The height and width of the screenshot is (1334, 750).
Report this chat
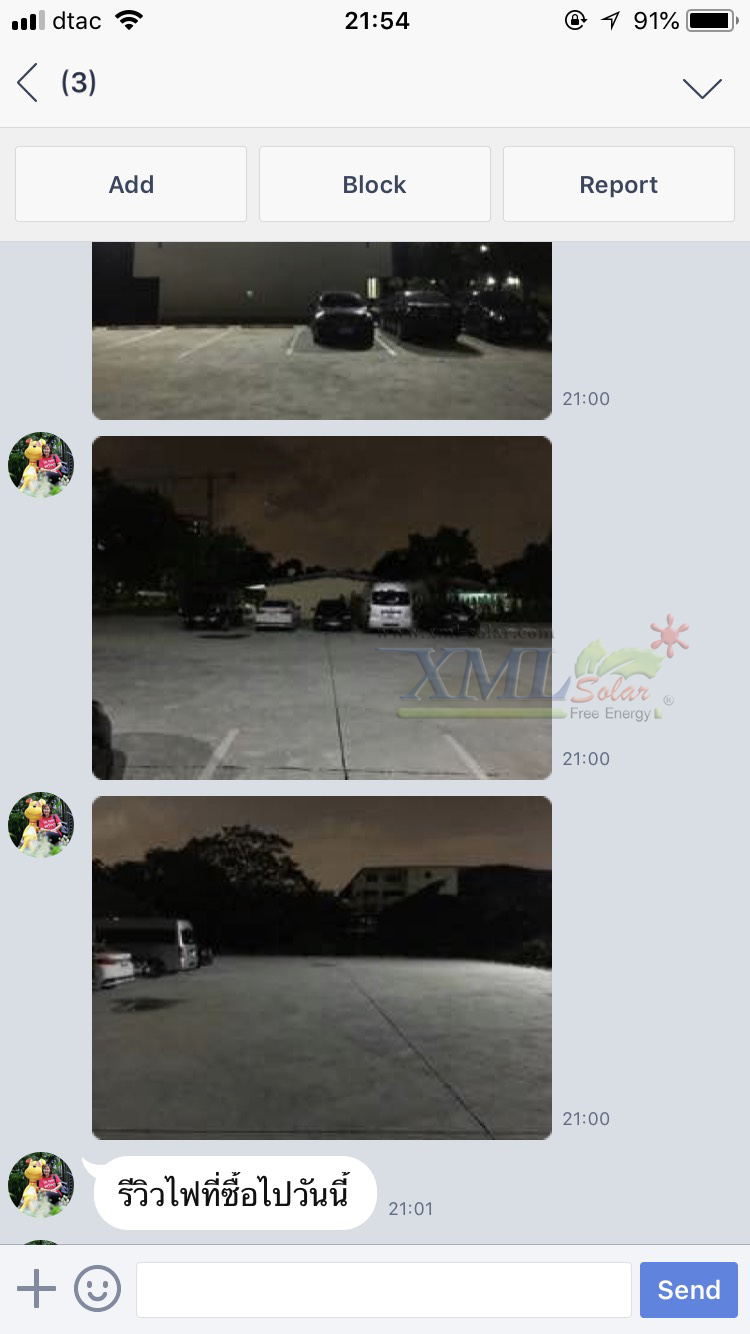click(618, 184)
